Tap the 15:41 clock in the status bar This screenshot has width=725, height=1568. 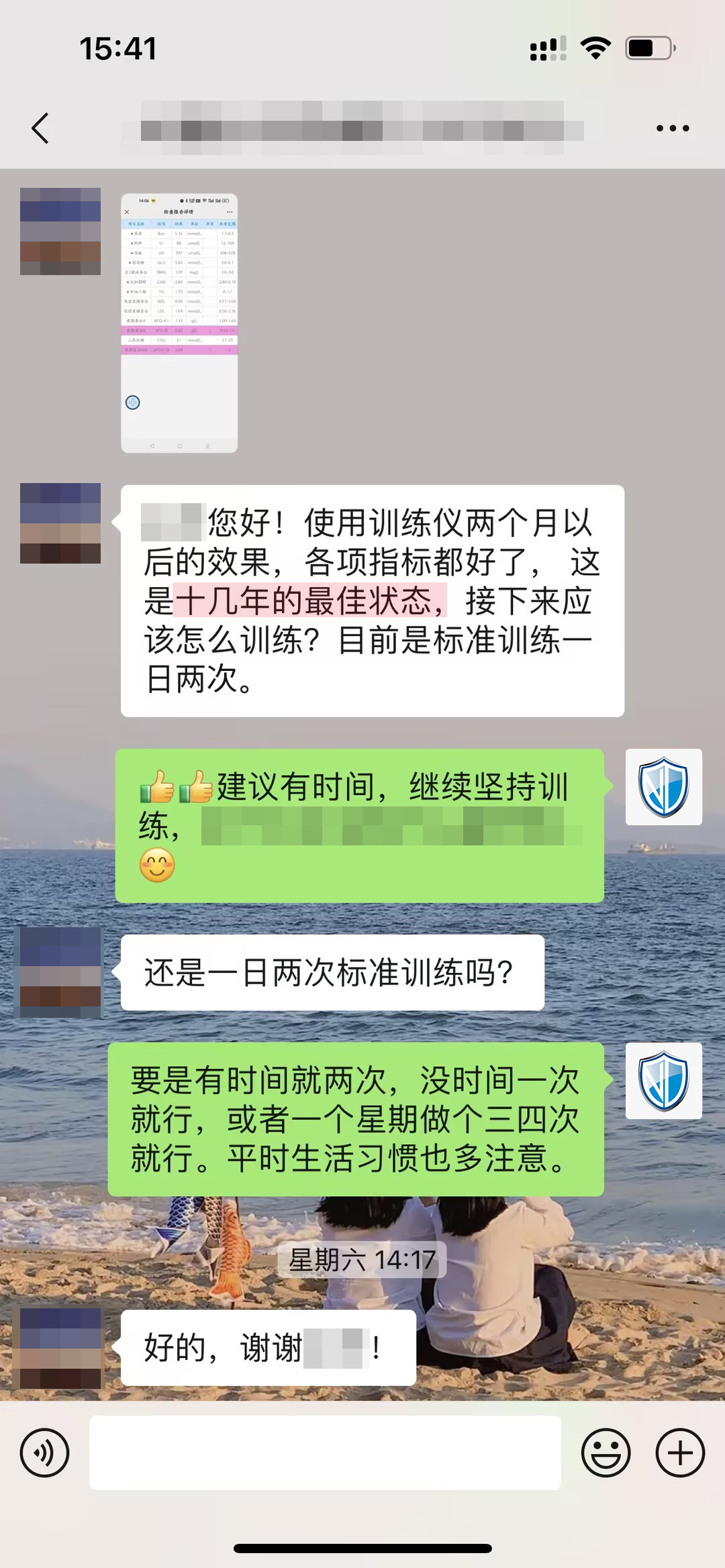tap(117, 47)
